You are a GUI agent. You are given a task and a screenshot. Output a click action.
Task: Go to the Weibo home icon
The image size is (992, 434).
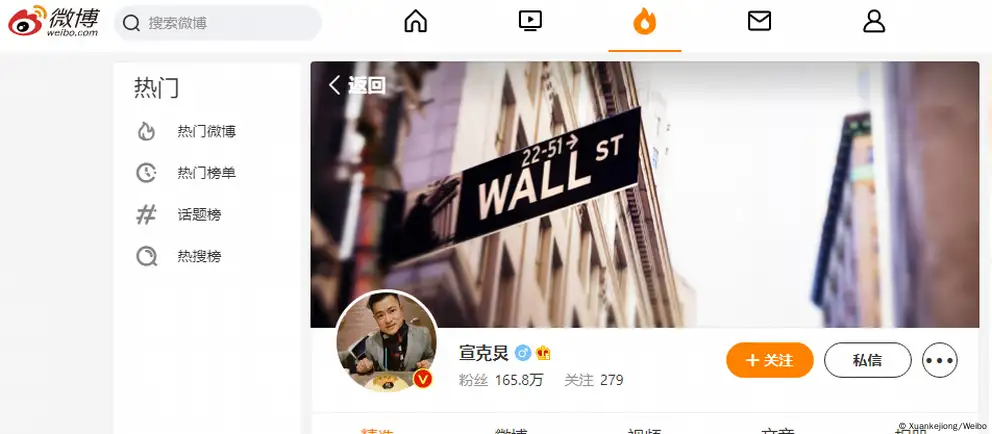[x=415, y=21]
